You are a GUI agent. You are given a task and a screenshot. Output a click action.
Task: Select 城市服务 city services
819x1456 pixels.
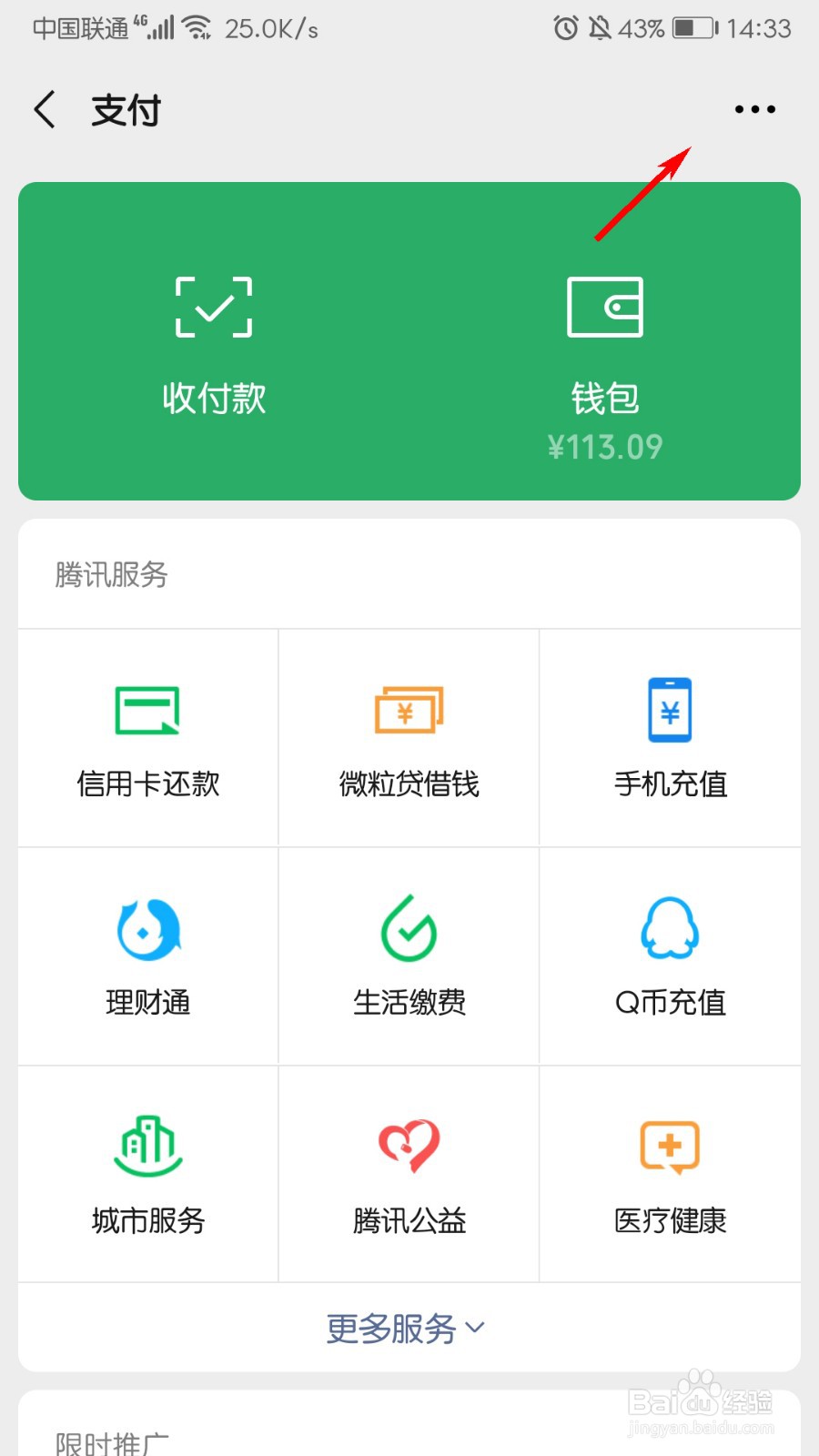tap(147, 1176)
